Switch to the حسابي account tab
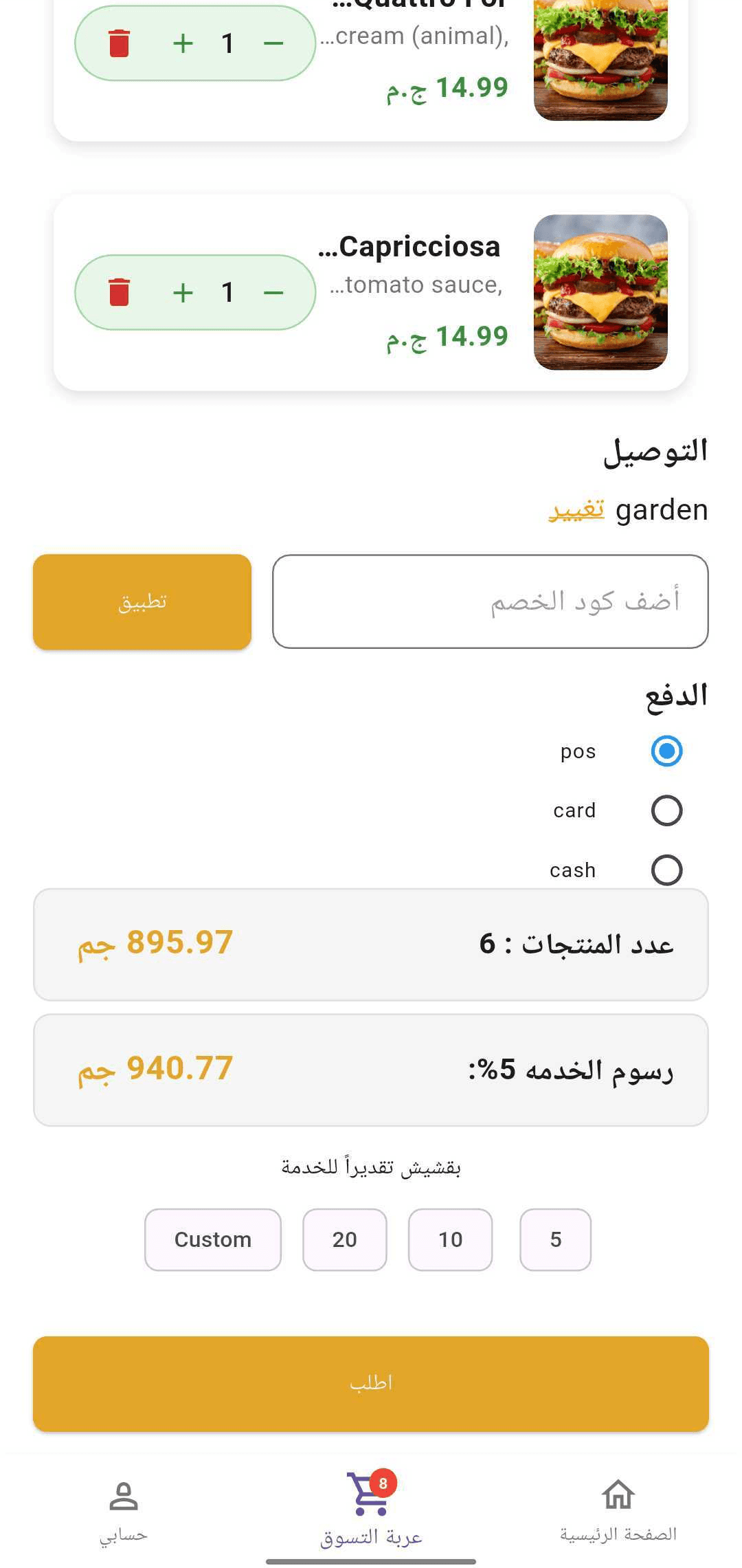Screen dimensions: 742x1568 coord(124,1509)
